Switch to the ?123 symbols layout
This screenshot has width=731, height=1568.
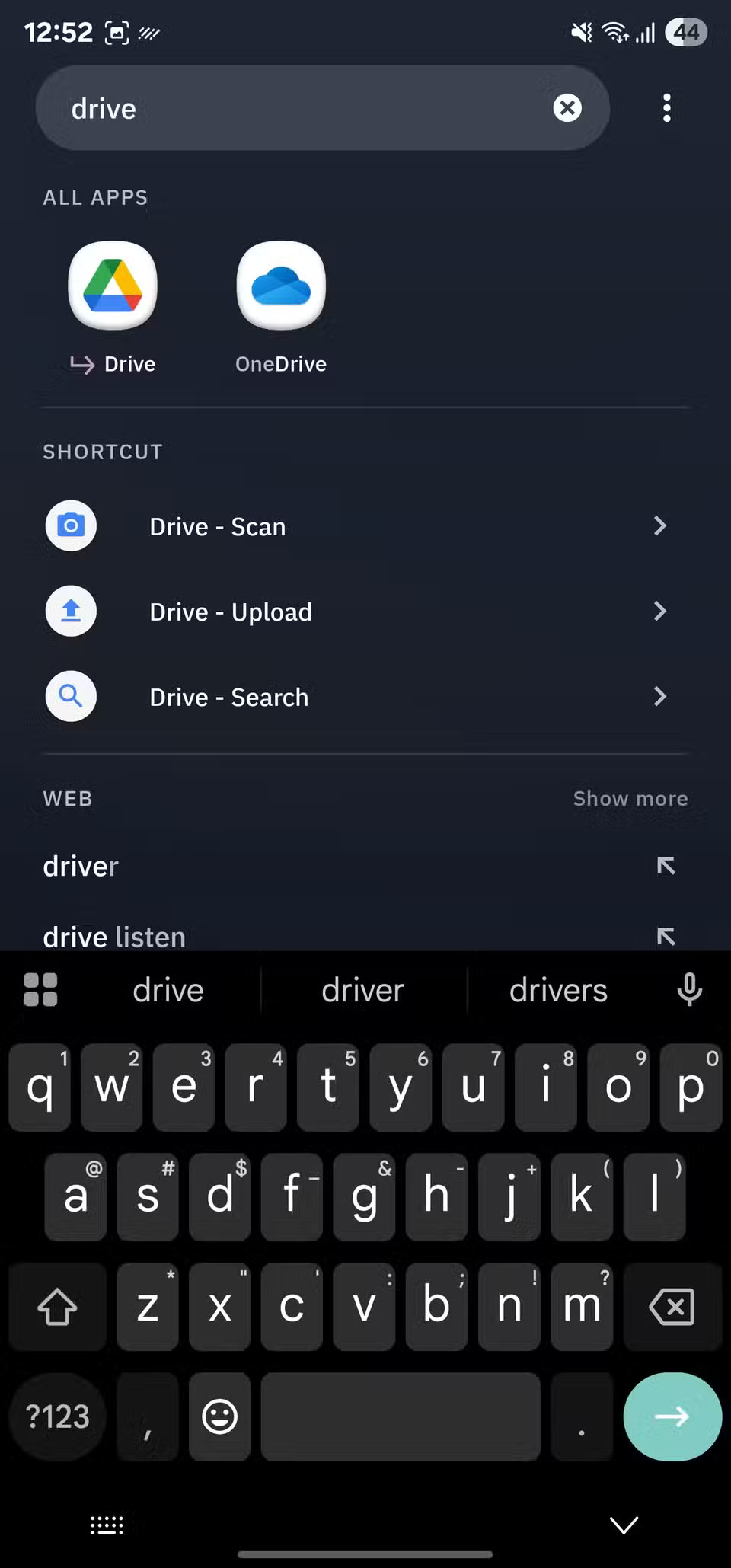click(56, 1416)
